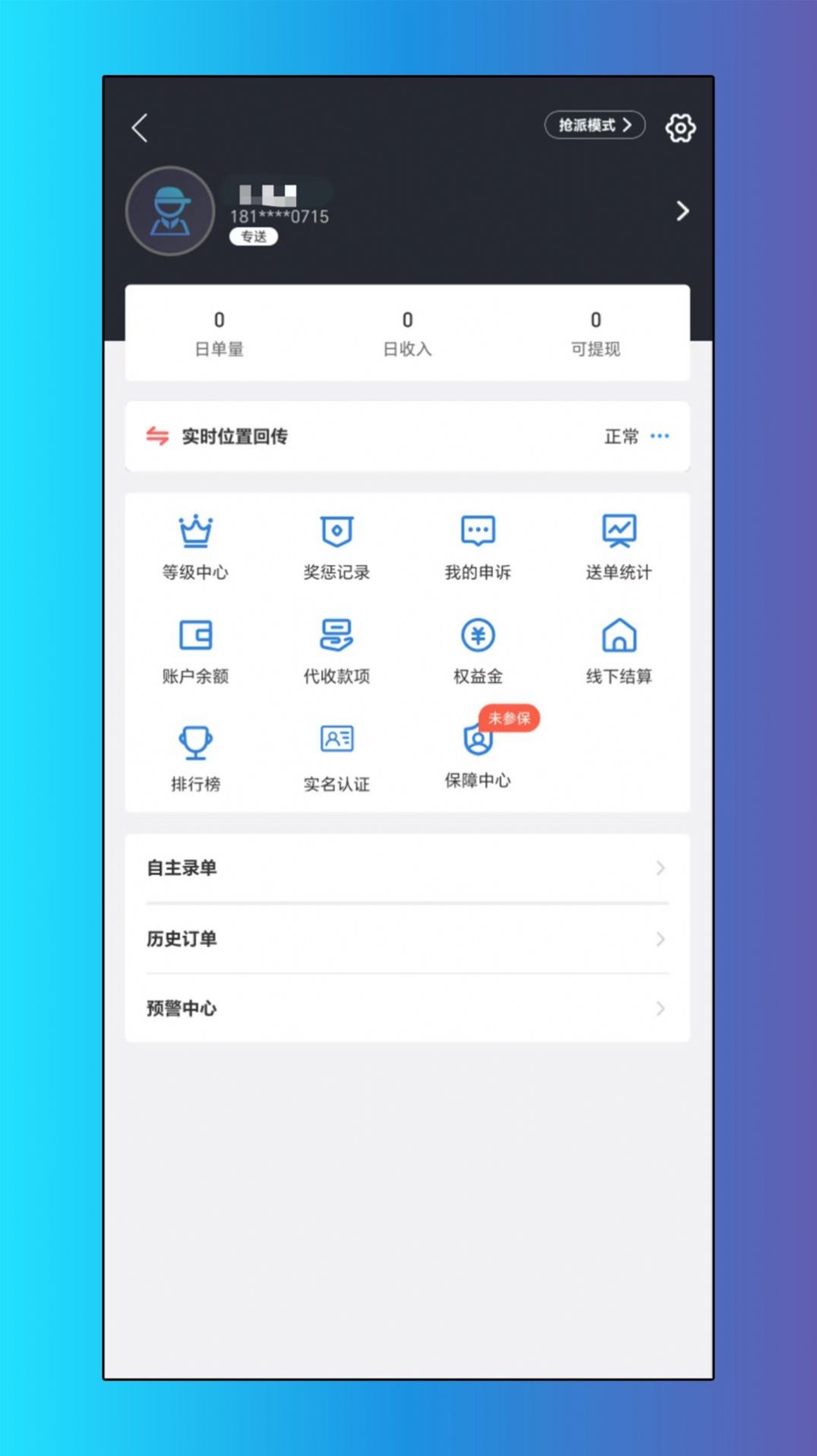
Task: Open 账户余额 account balance
Action: (195, 652)
